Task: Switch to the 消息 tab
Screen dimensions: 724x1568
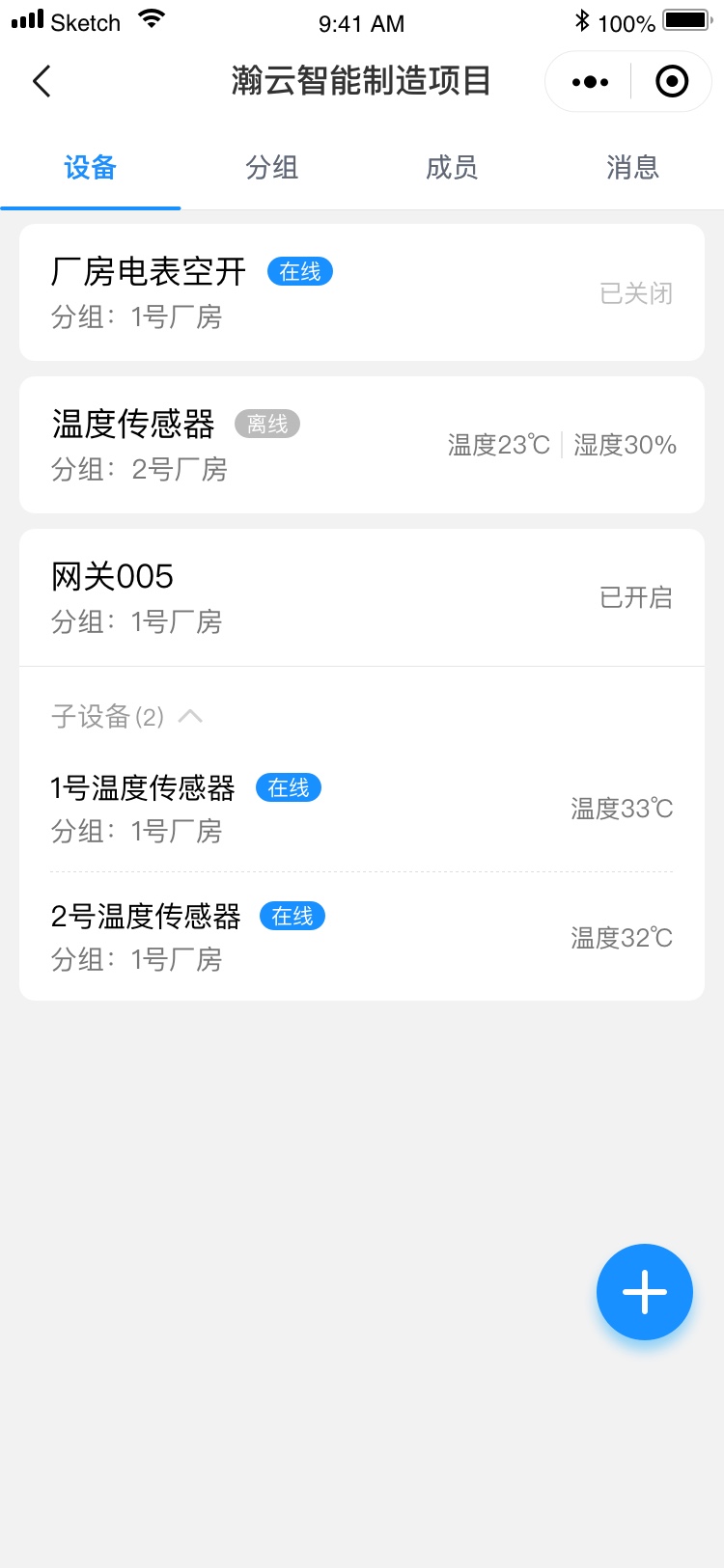Action: click(632, 168)
